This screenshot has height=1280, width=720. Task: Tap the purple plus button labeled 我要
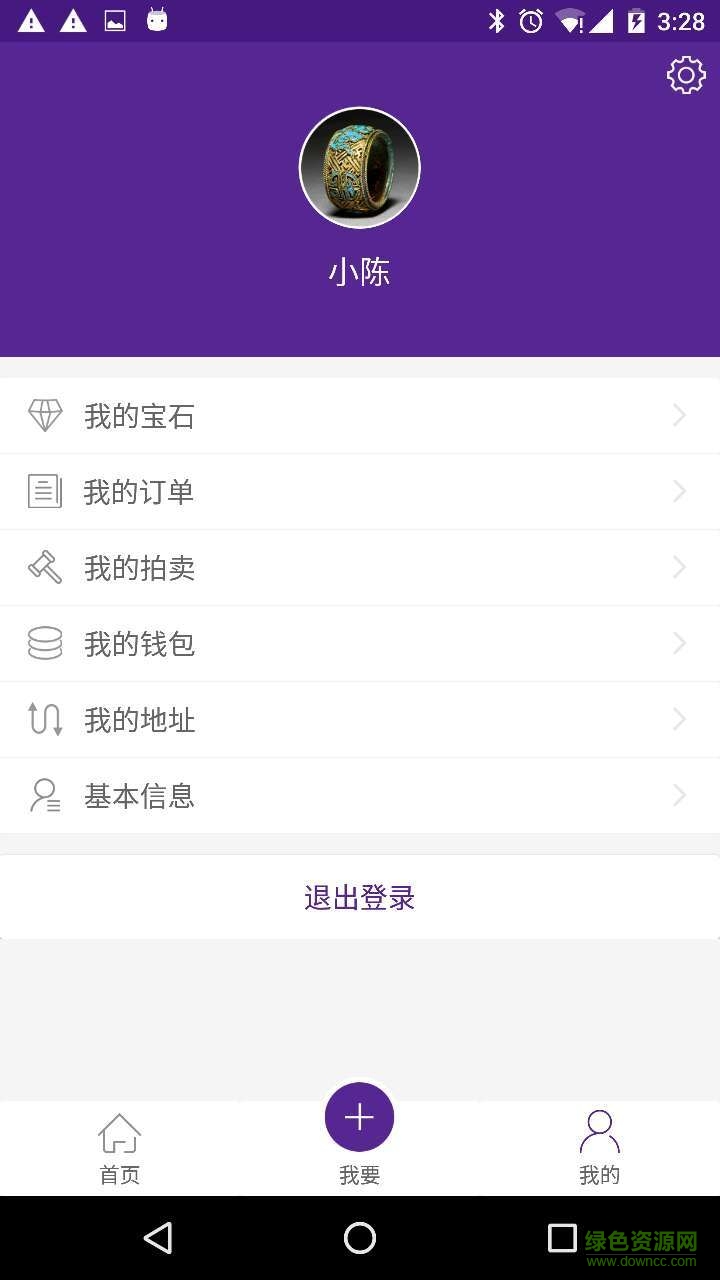pyautogui.click(x=360, y=1116)
